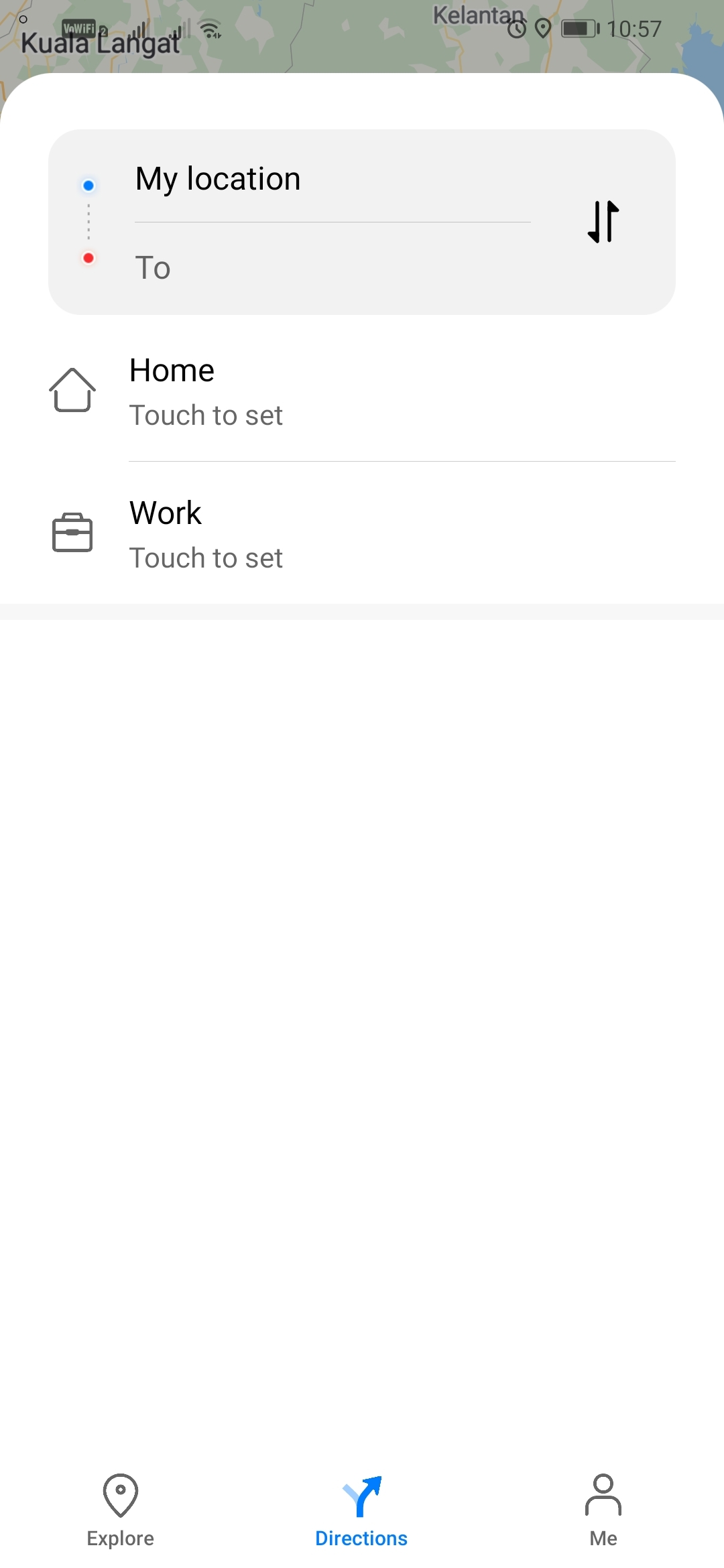Tap the Directions arrow icon
The height and width of the screenshot is (1568, 724).
[361, 1492]
